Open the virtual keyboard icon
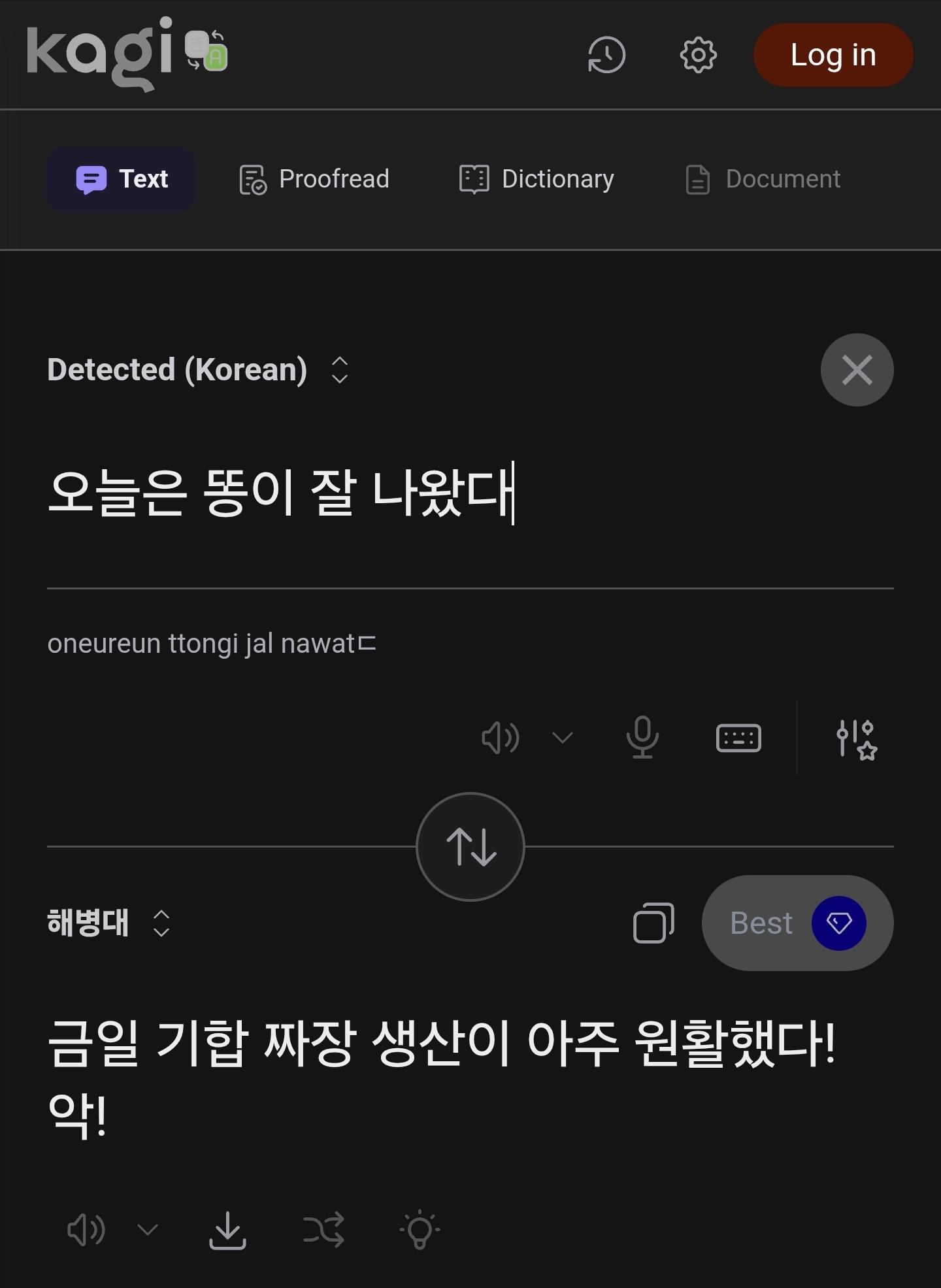Image resolution: width=941 pixels, height=1288 pixels. [x=738, y=738]
